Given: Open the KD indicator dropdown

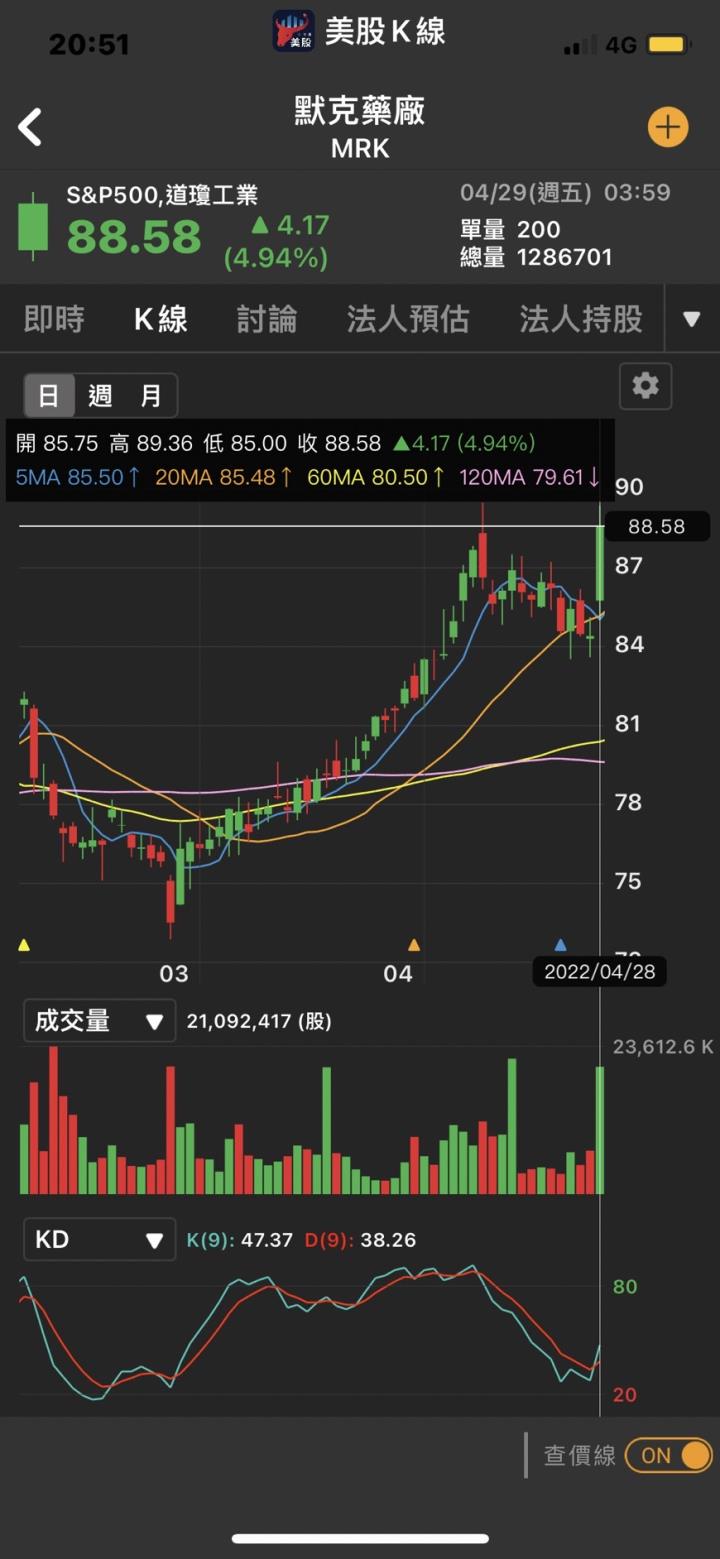Looking at the screenshot, I should [99, 1240].
